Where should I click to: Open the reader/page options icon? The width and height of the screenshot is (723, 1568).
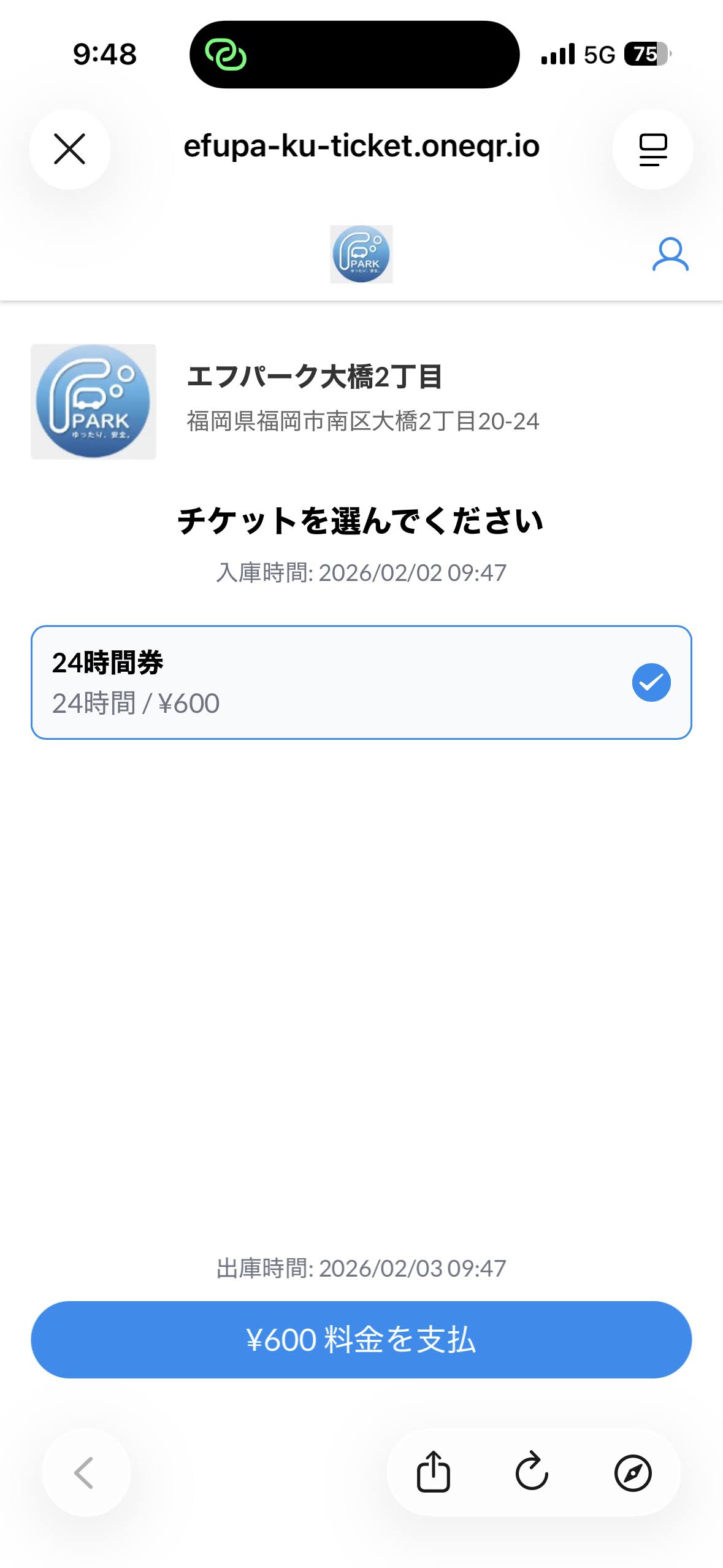652,149
